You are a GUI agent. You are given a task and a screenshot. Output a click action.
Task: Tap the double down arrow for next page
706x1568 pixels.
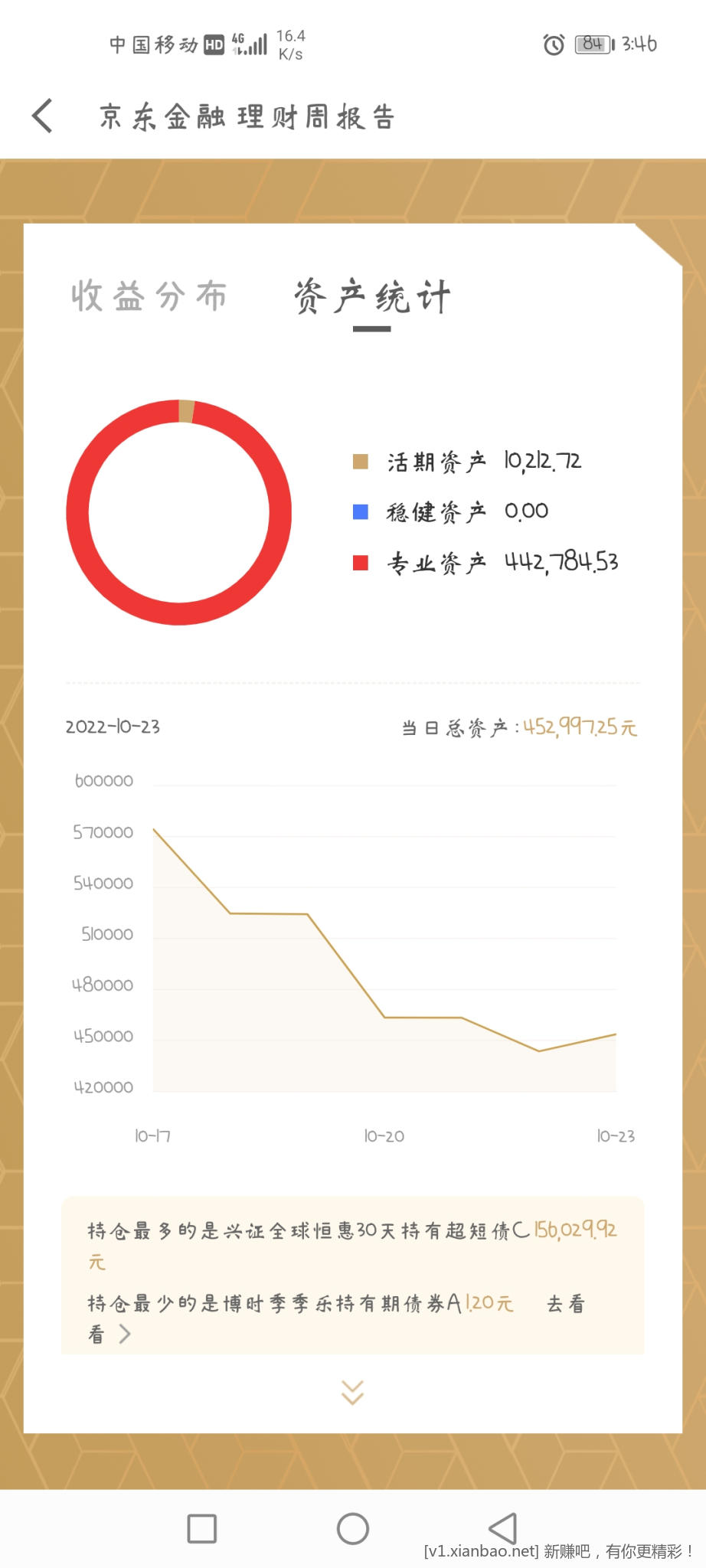tap(352, 1393)
